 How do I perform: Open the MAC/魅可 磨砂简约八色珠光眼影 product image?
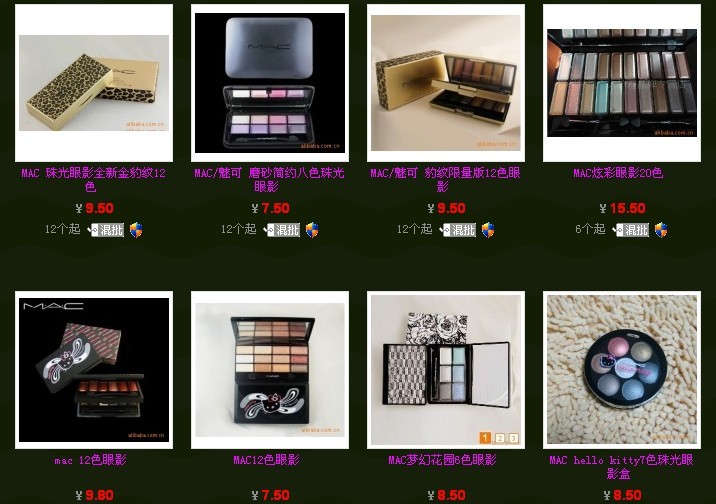click(270, 83)
